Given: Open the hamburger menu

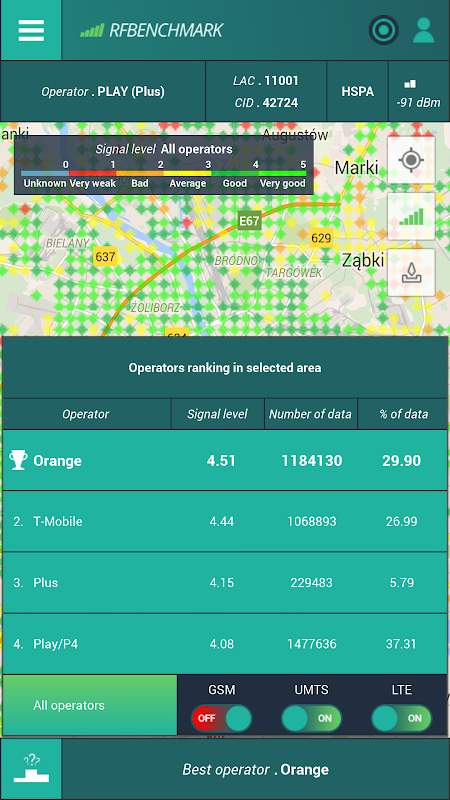Looking at the screenshot, I should click(31, 30).
